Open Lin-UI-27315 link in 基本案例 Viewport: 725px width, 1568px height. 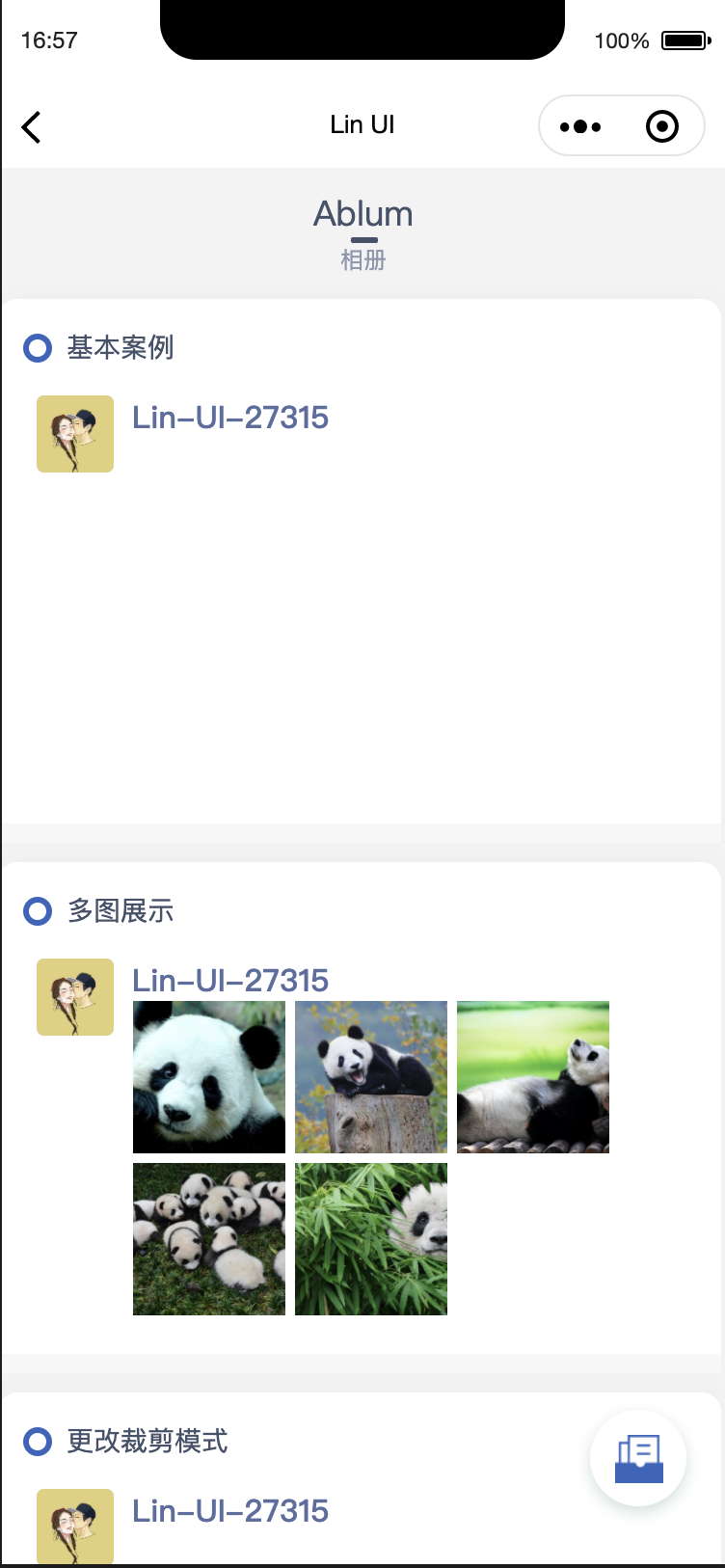[x=230, y=417]
